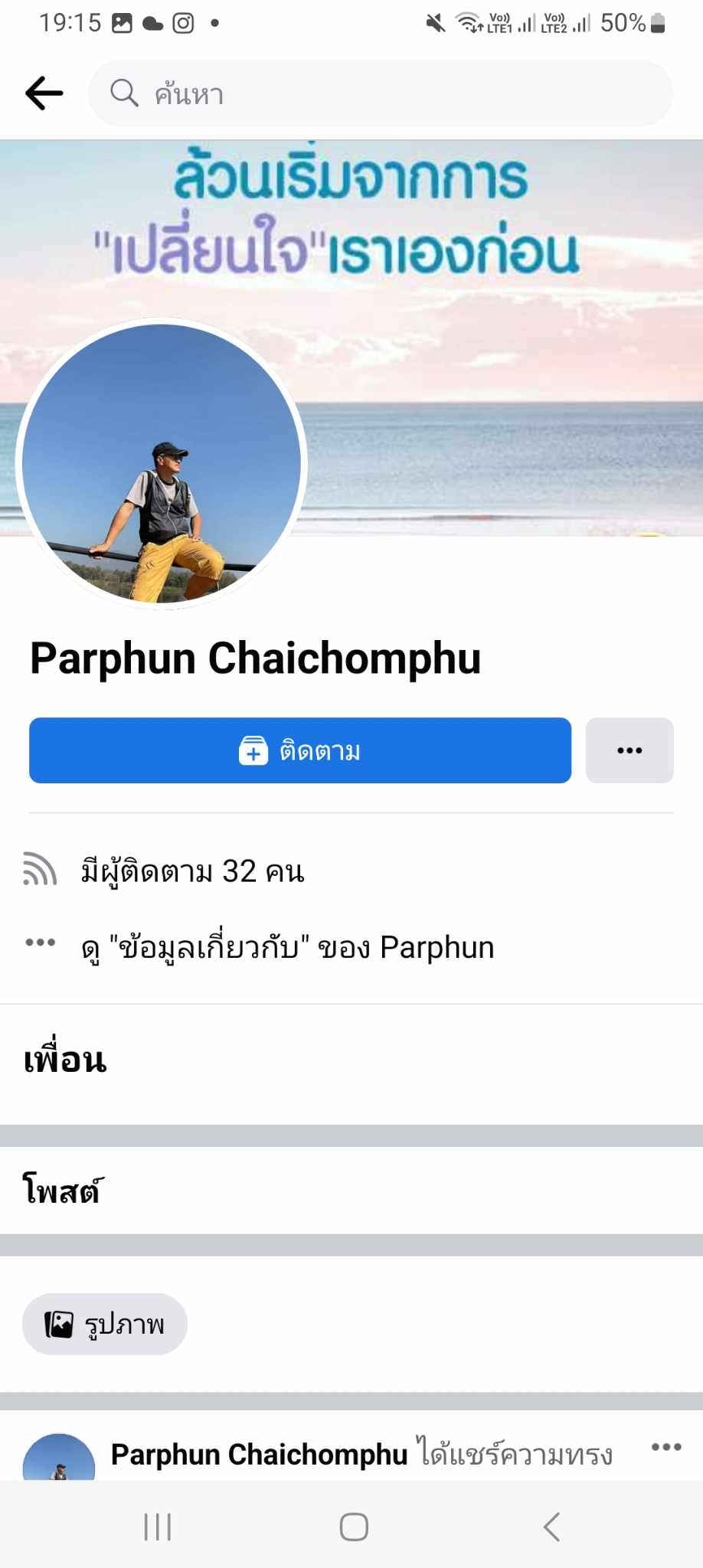Viewport: 703px width, 1568px height.
Task: View the profile picture of Parphun
Action: click(x=162, y=464)
